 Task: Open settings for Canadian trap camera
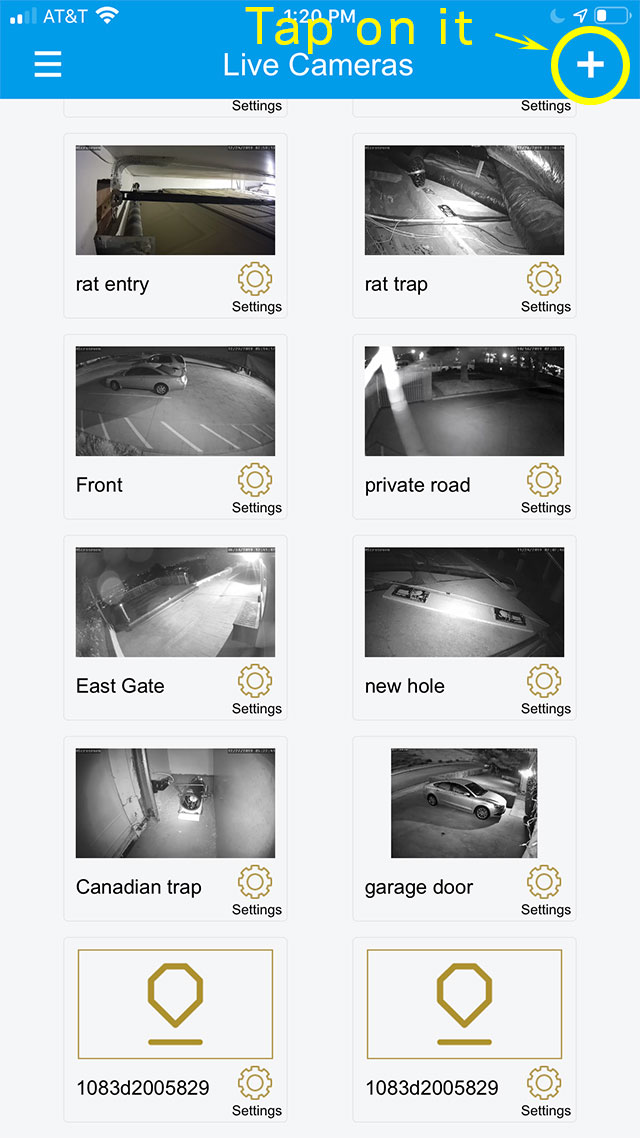click(x=255, y=891)
